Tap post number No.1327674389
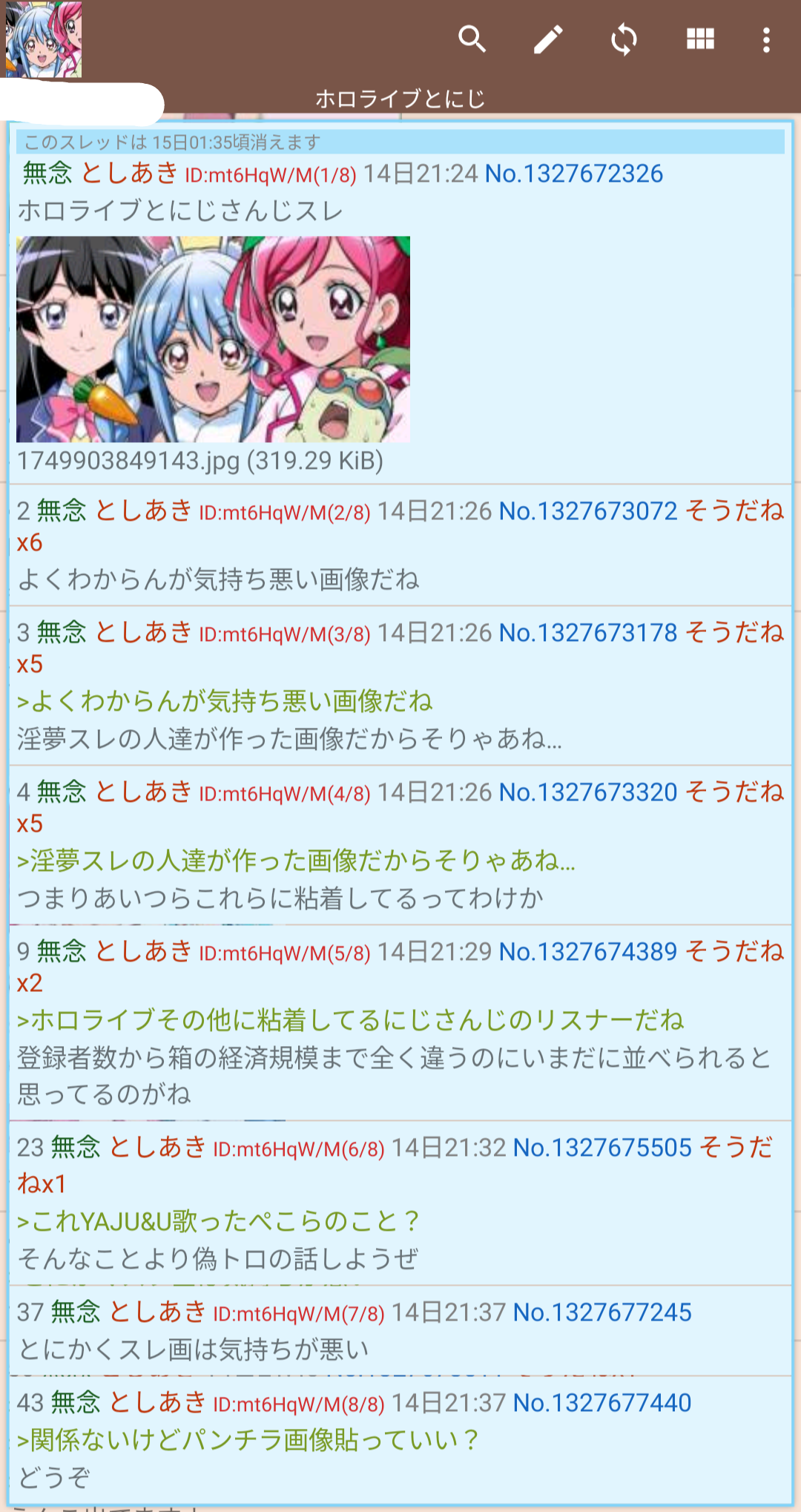Viewport: 801px width, 1512px height. point(587,951)
